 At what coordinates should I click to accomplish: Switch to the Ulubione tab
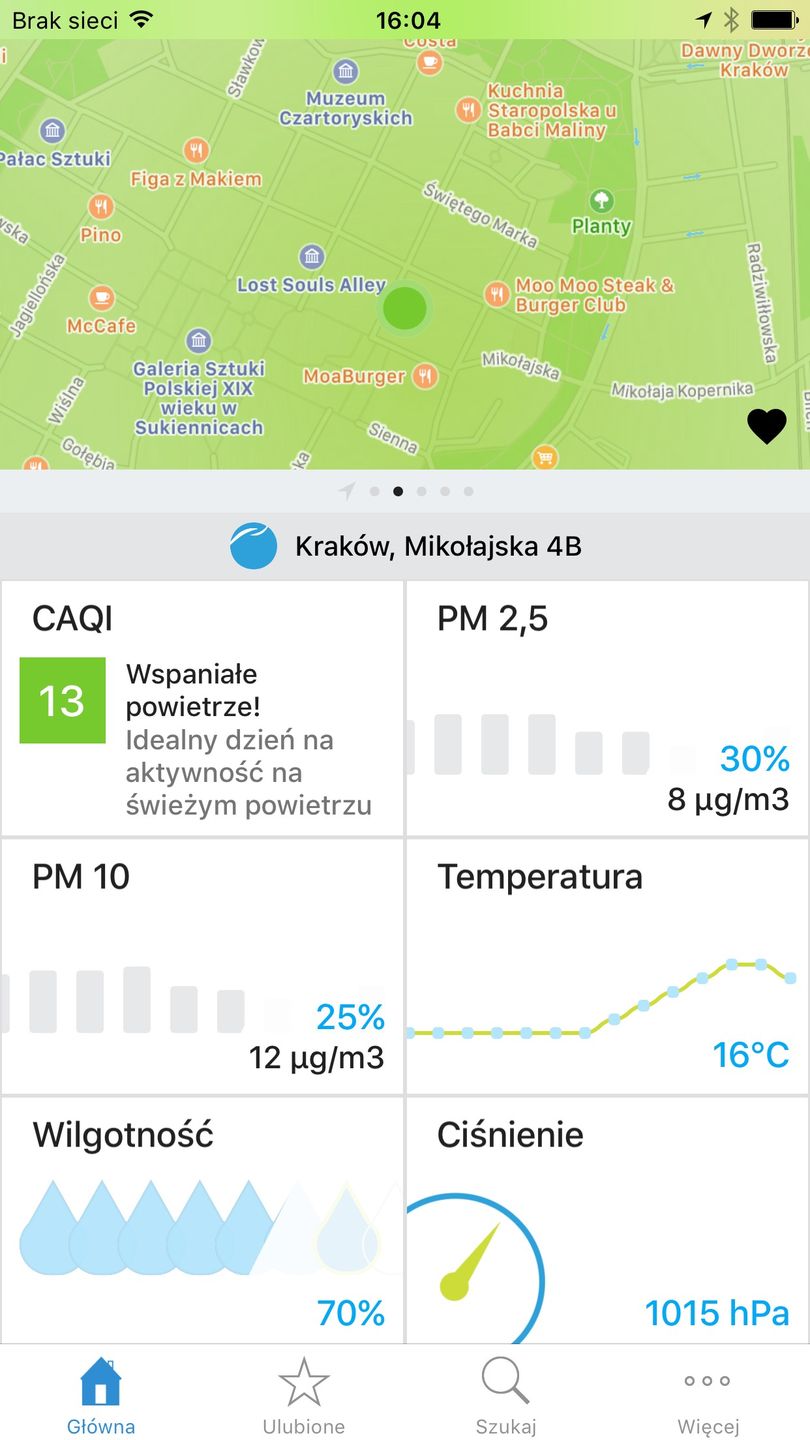(x=303, y=1396)
